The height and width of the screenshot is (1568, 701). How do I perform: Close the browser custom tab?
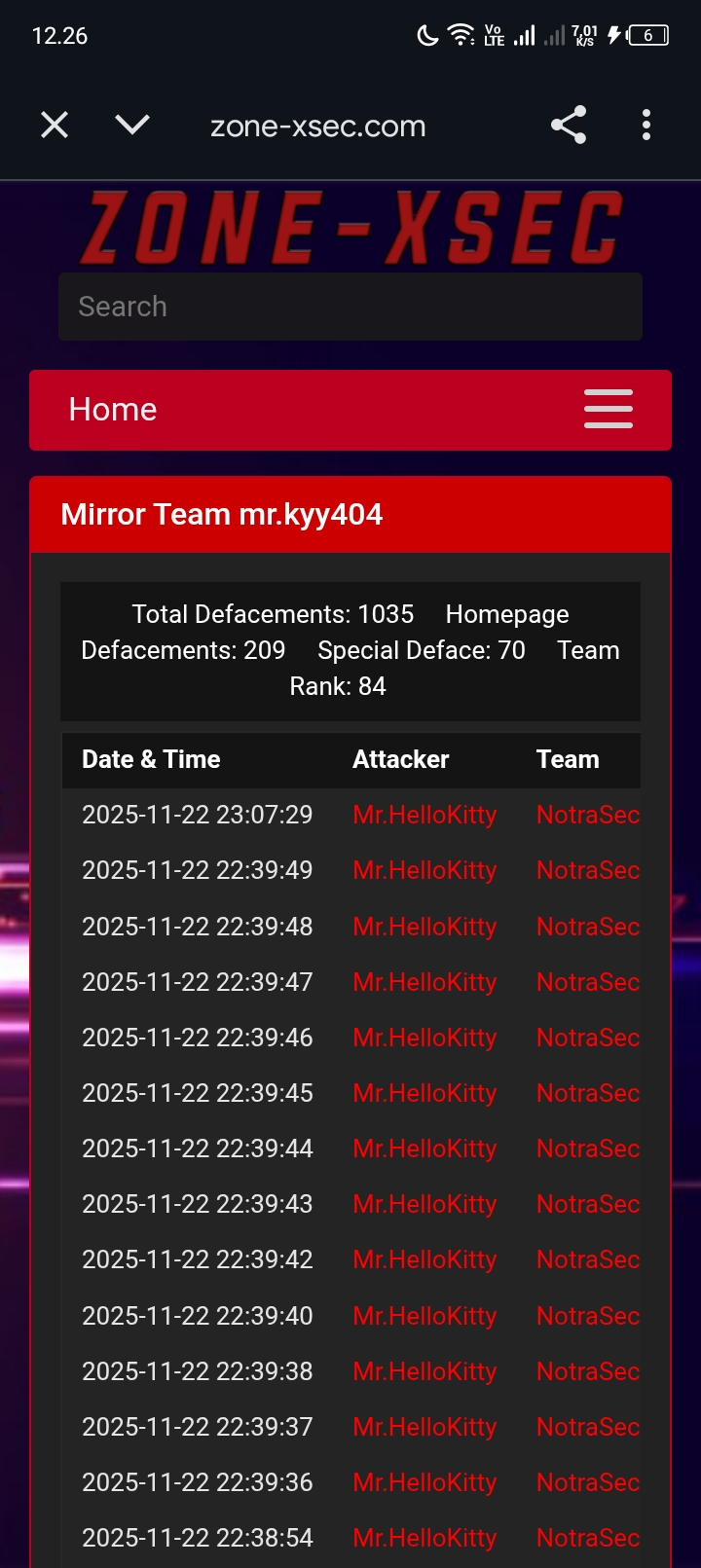point(55,126)
